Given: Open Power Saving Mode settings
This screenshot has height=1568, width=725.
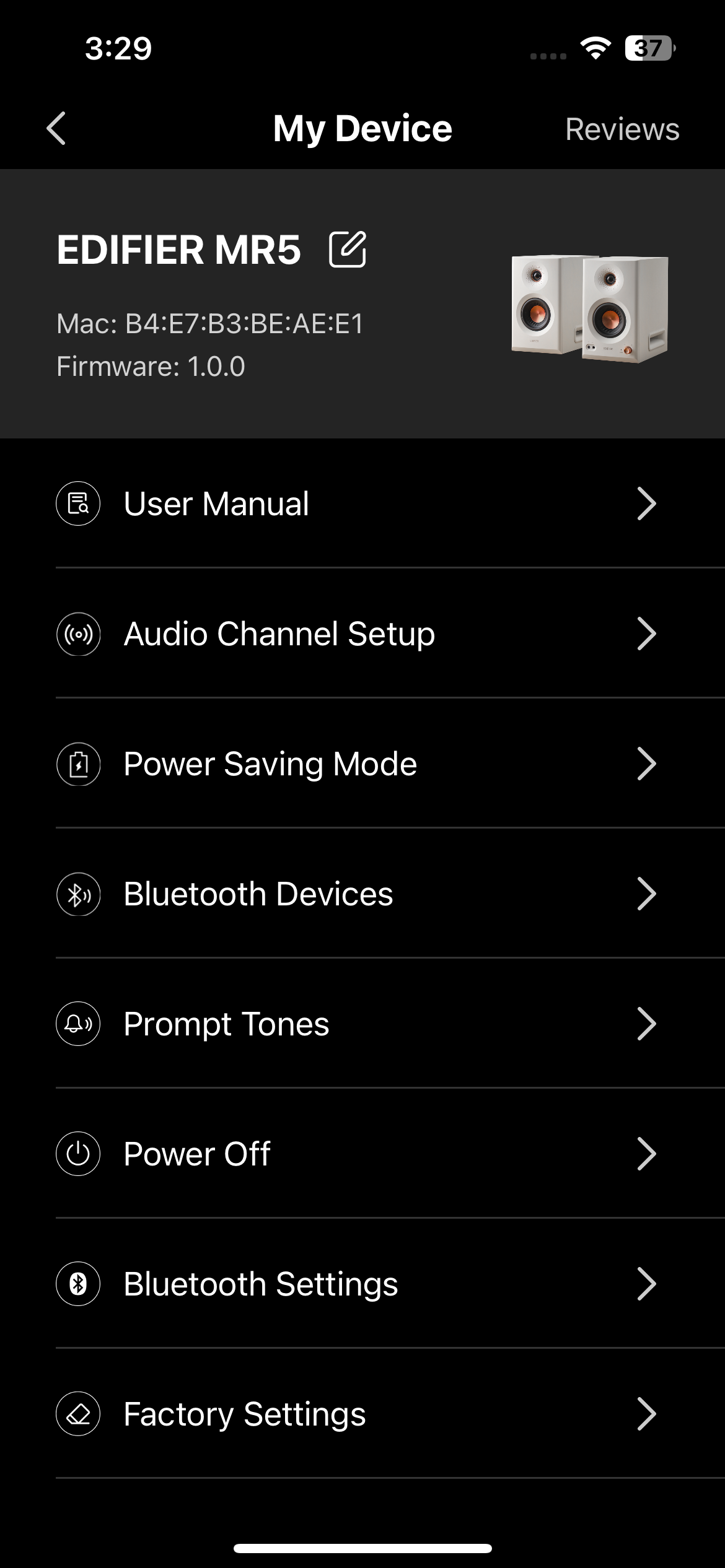Looking at the screenshot, I should pyautogui.click(x=362, y=764).
